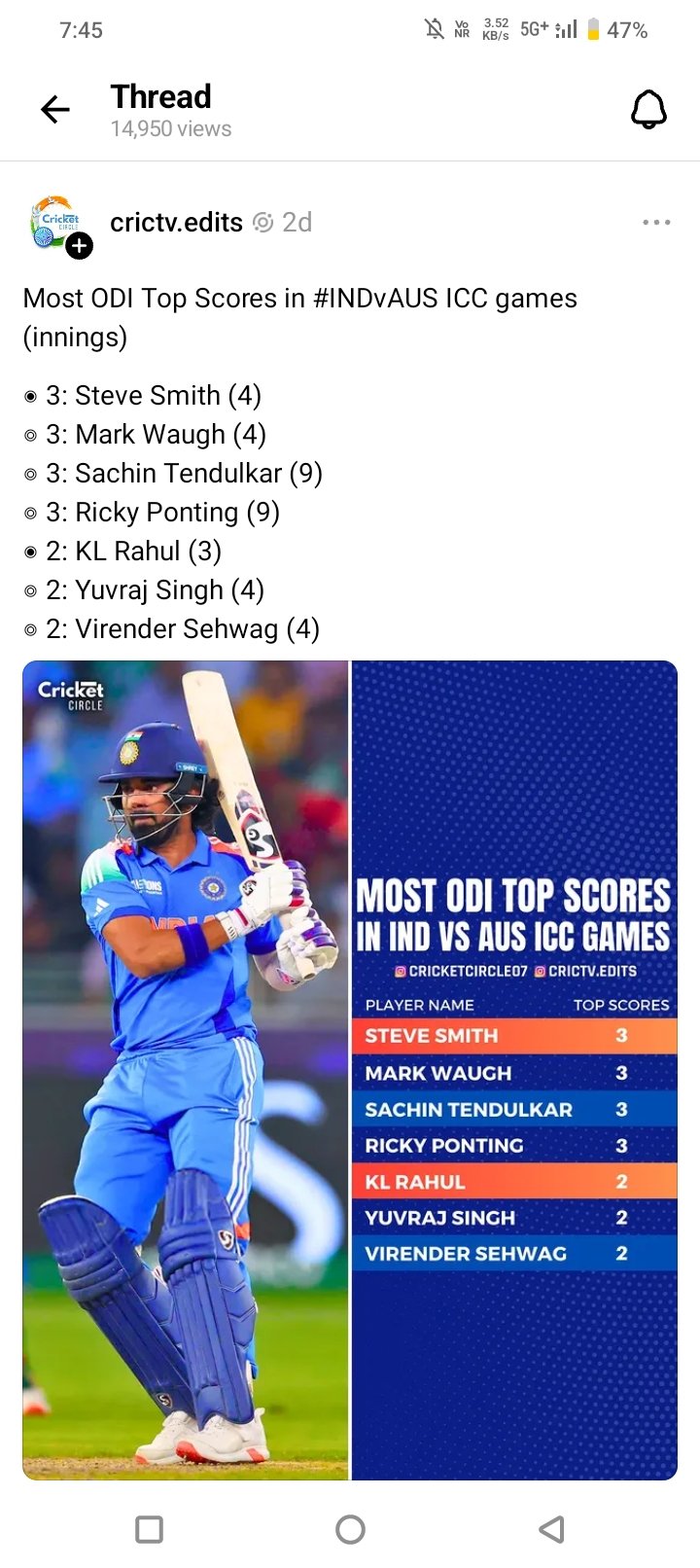Open the recent apps view

149,1529
